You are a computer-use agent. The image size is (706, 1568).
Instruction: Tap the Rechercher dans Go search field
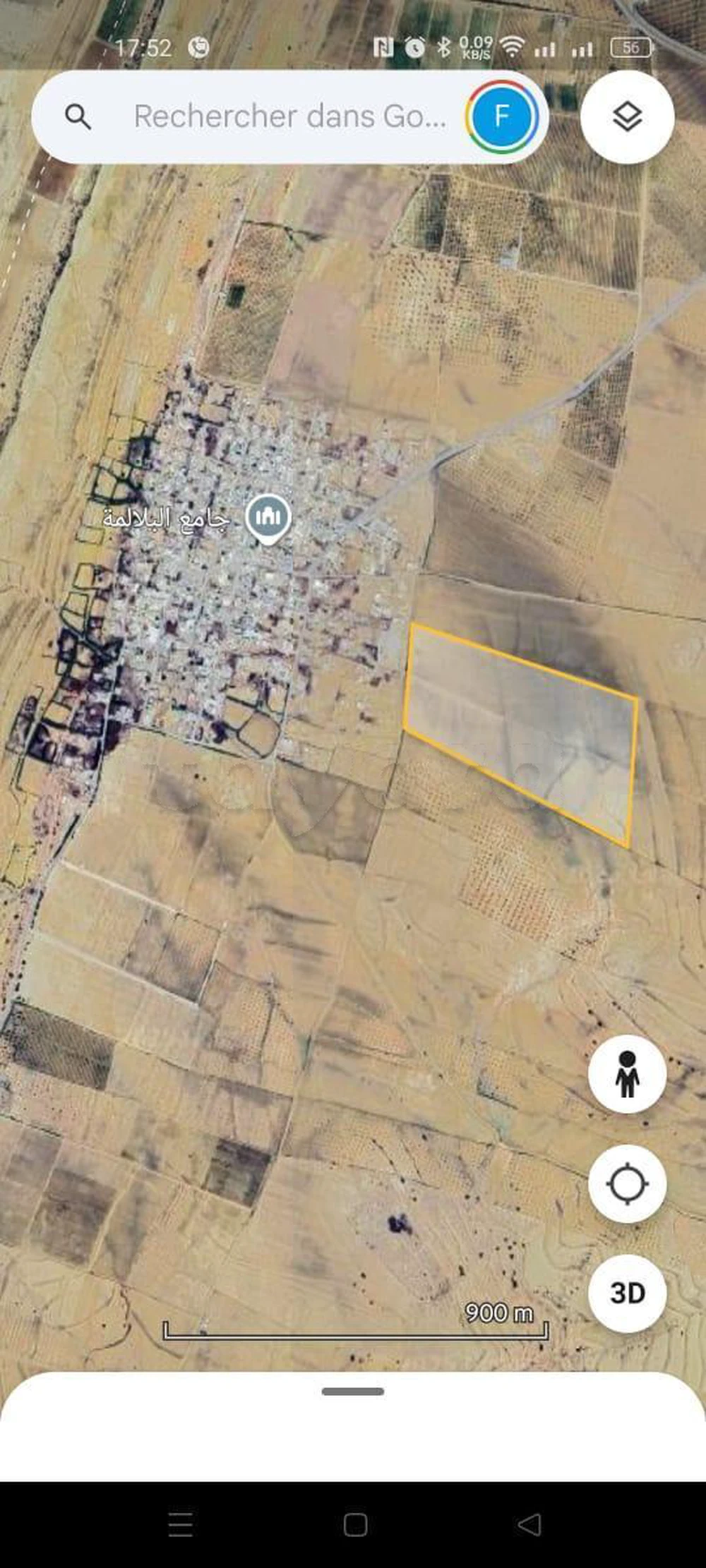point(282,117)
